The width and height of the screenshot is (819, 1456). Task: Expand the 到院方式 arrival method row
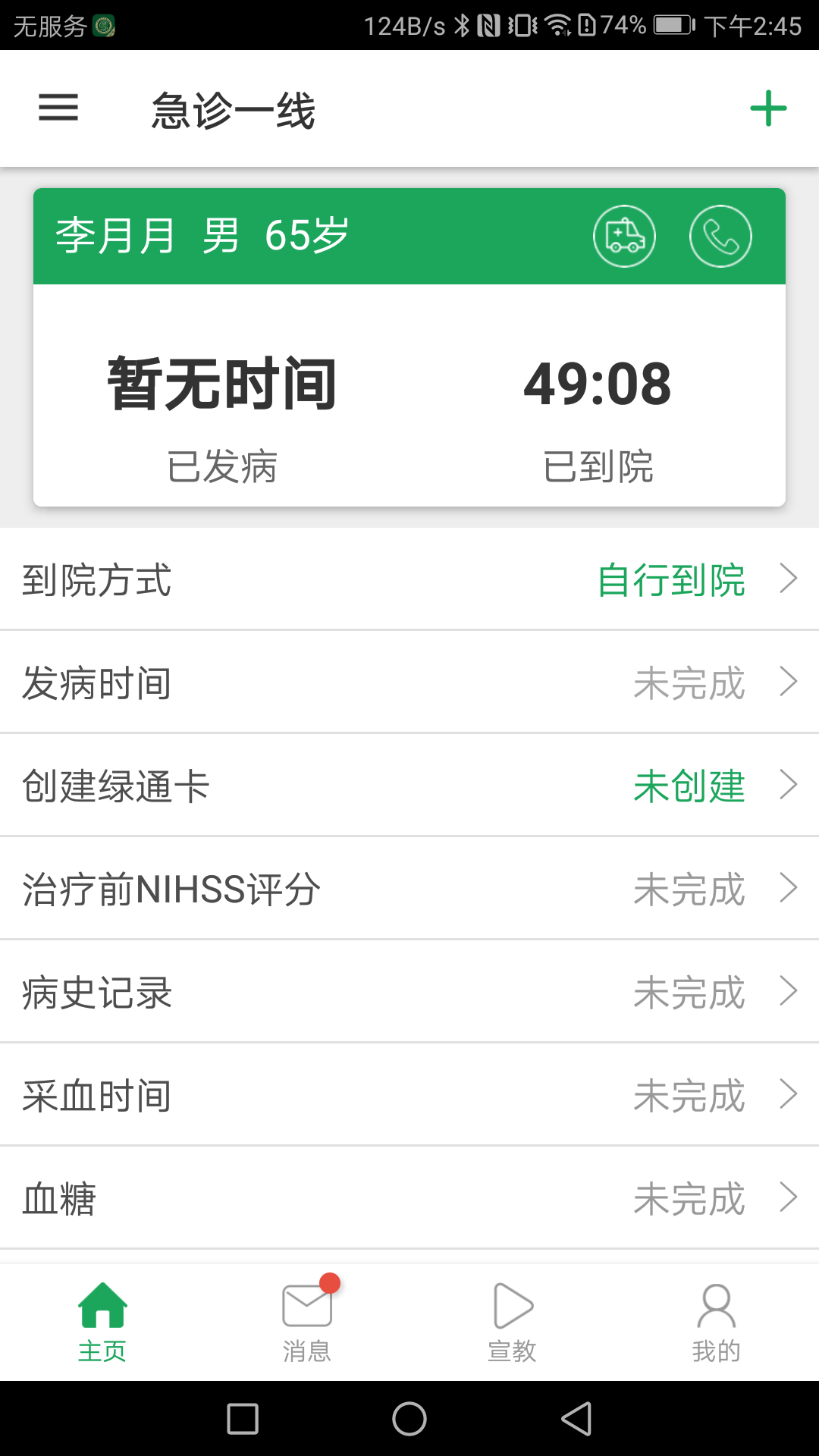pos(789,579)
